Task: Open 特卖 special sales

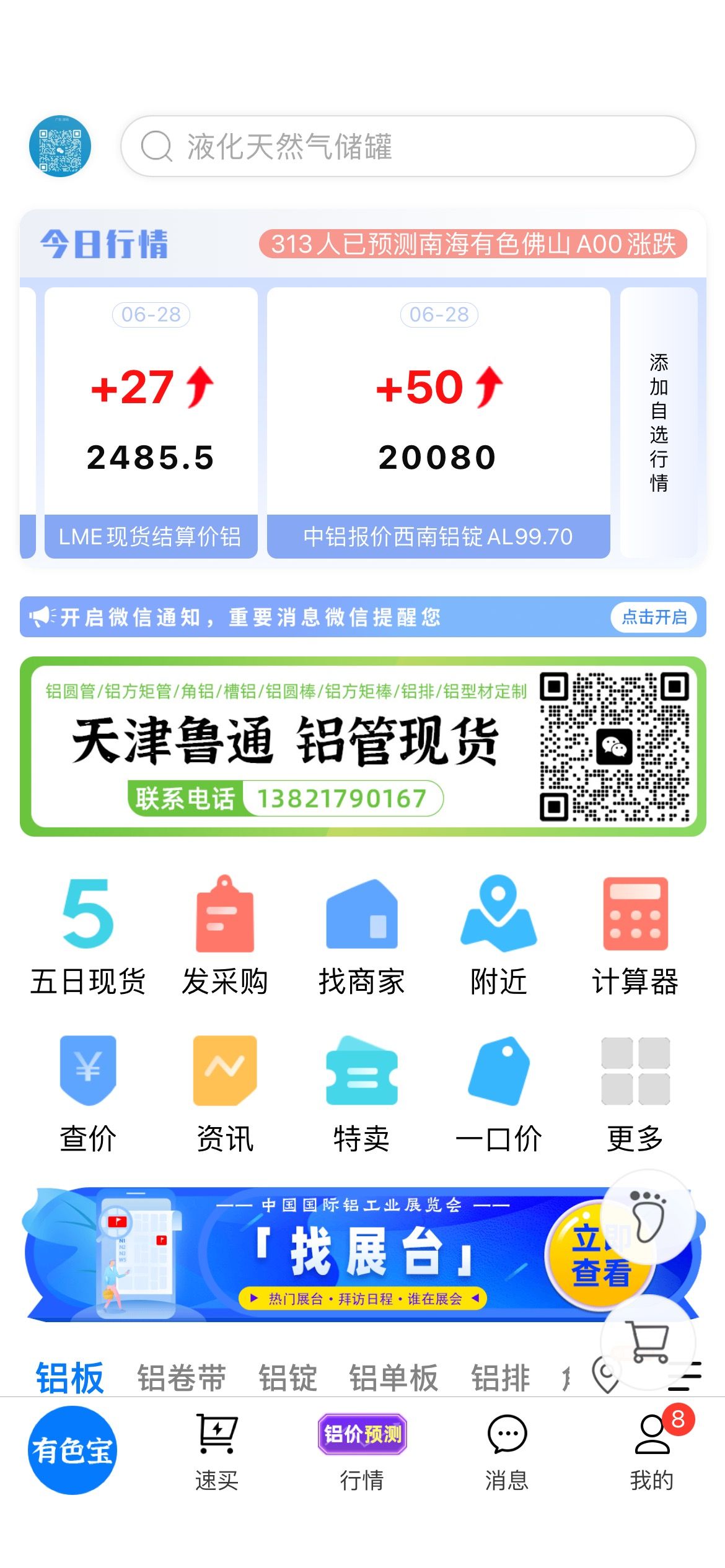Action: pyautogui.click(x=361, y=1094)
